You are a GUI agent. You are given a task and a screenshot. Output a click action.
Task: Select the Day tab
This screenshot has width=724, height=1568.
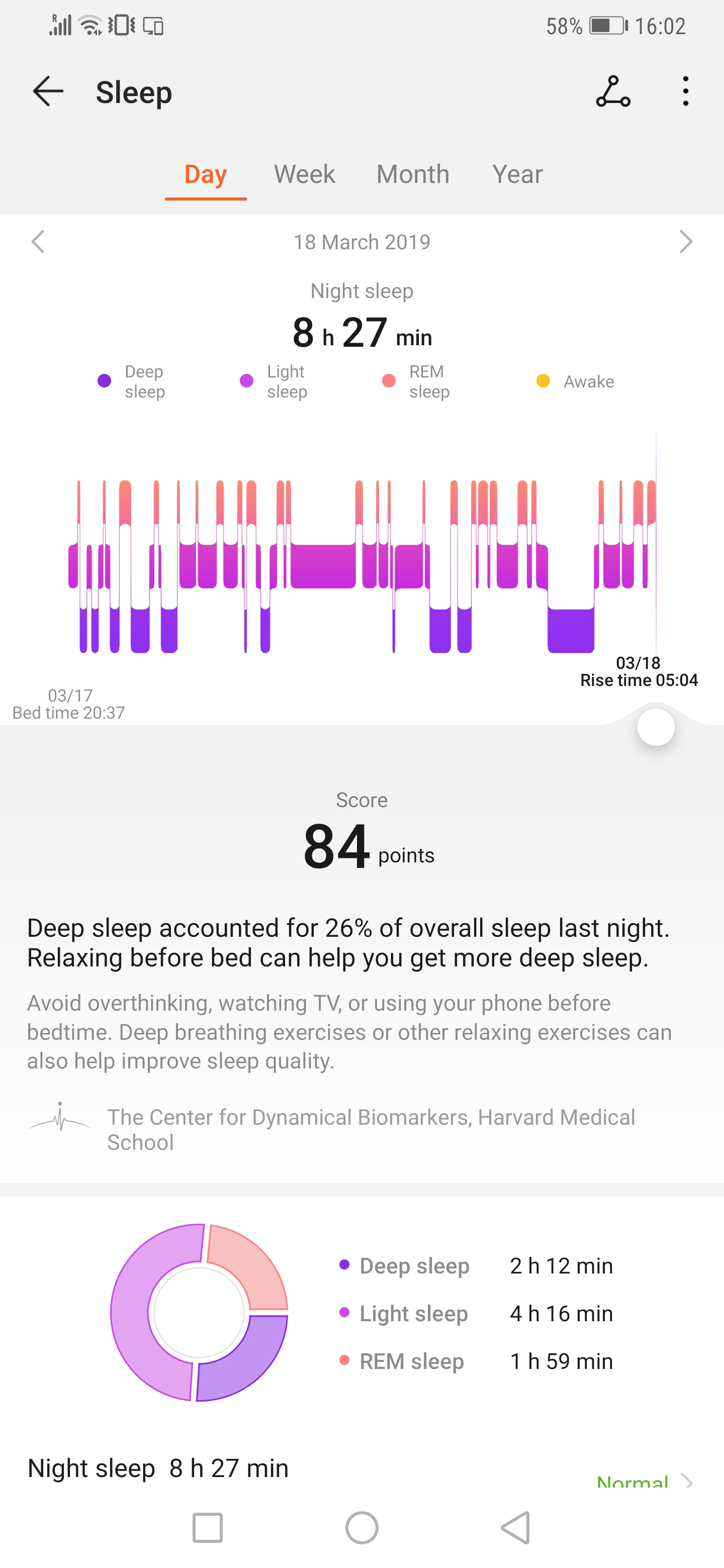tap(206, 175)
